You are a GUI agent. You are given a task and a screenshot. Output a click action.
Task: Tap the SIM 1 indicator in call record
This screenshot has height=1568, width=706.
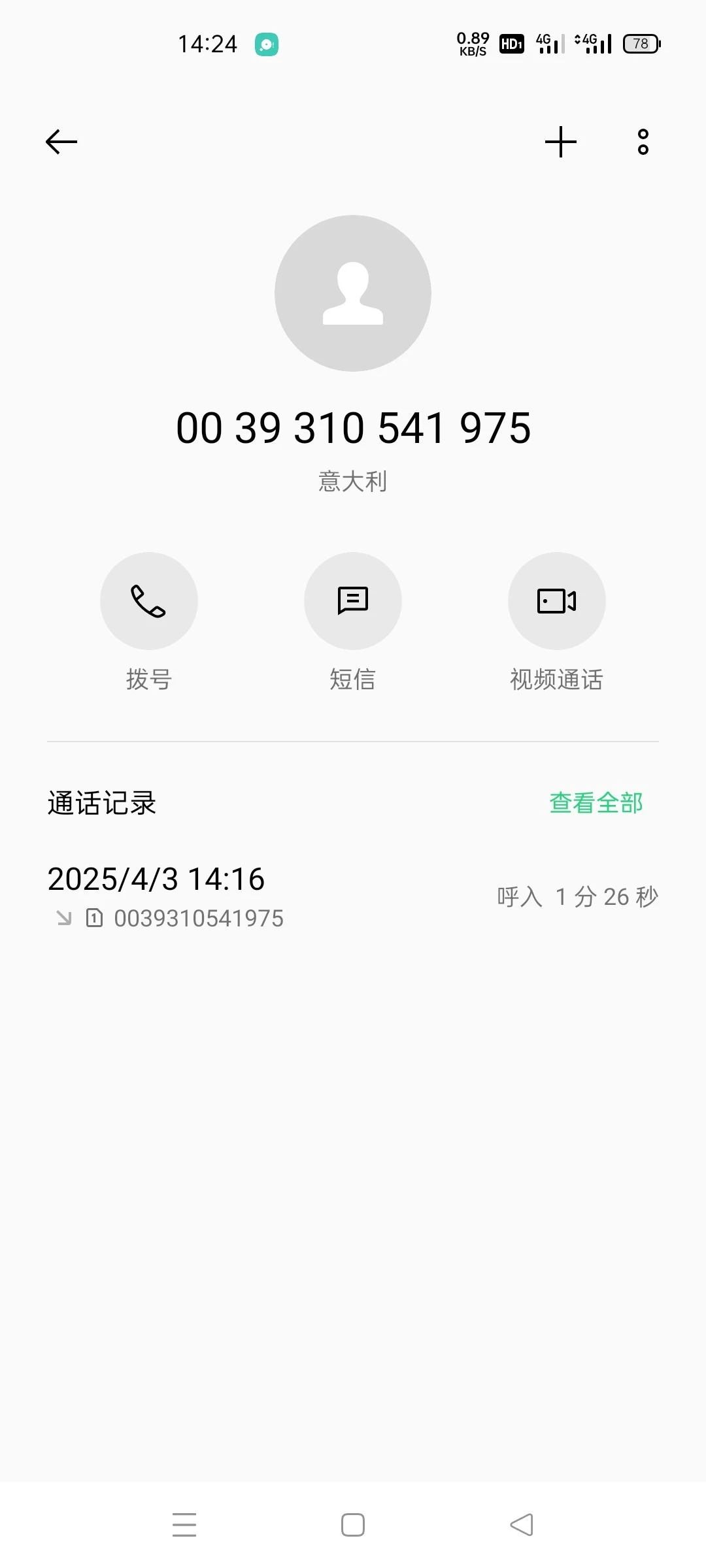pyautogui.click(x=95, y=918)
